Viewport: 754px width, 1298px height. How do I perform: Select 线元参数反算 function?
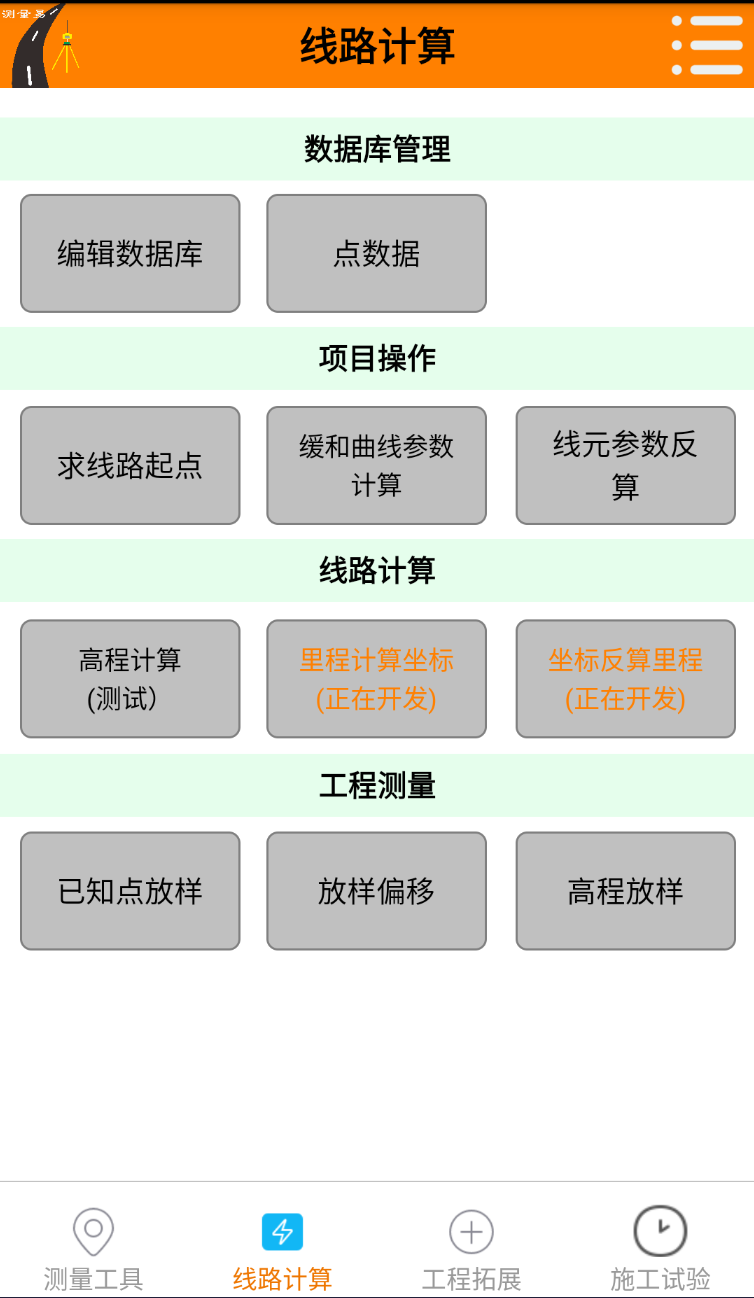[x=625, y=465]
